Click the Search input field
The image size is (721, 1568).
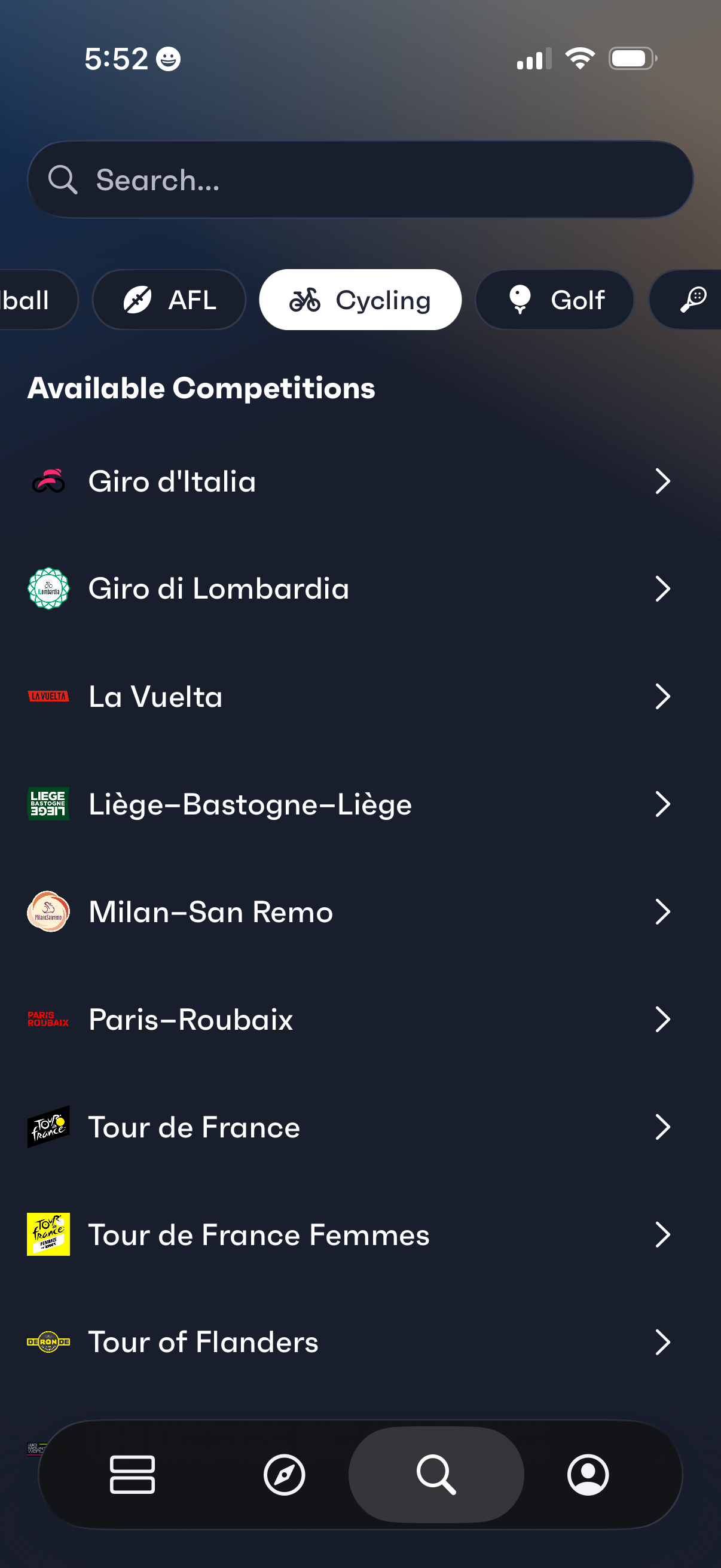point(360,178)
